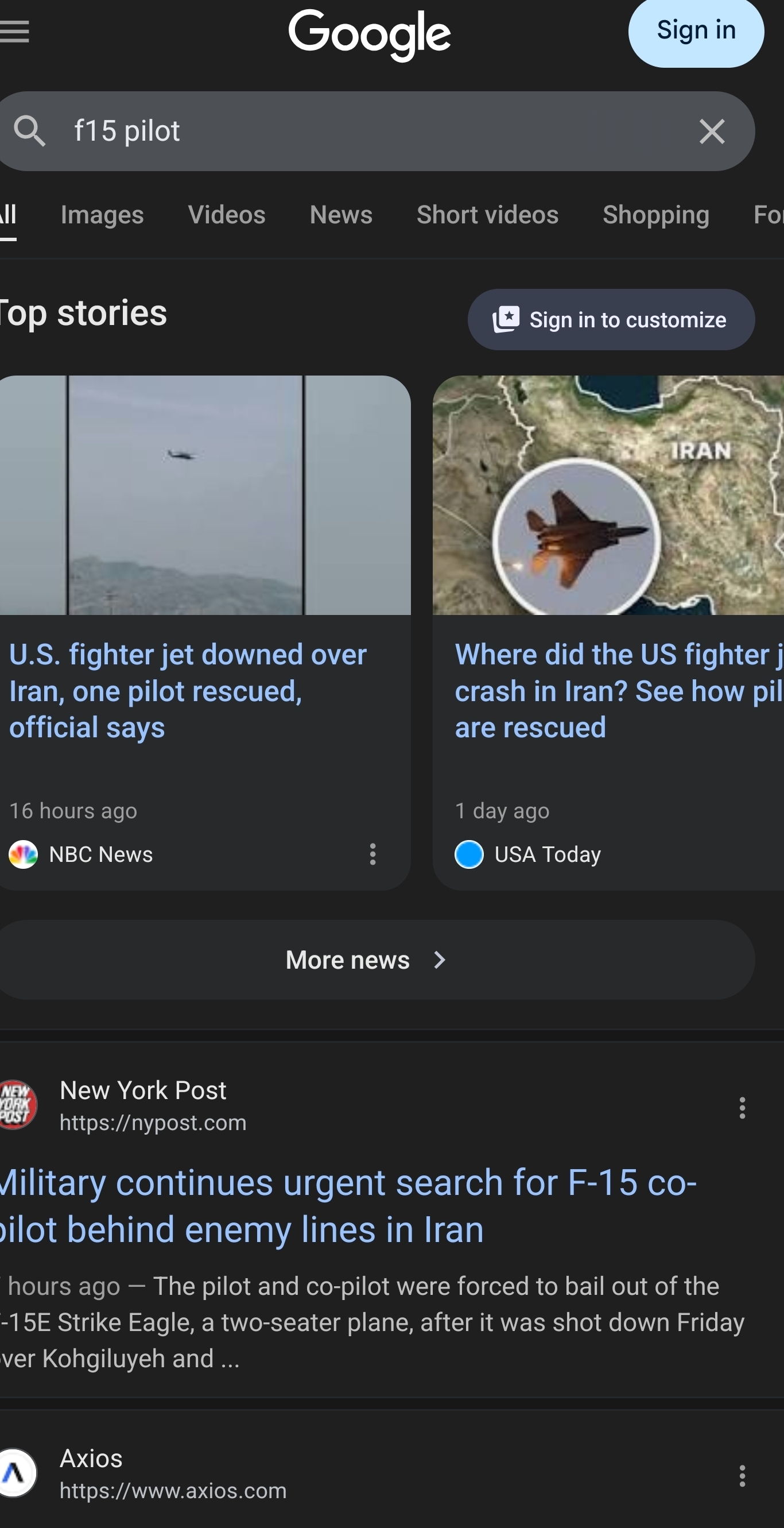Open the hamburger menu
This screenshot has height=1528, width=784.
pyautogui.click(x=14, y=32)
